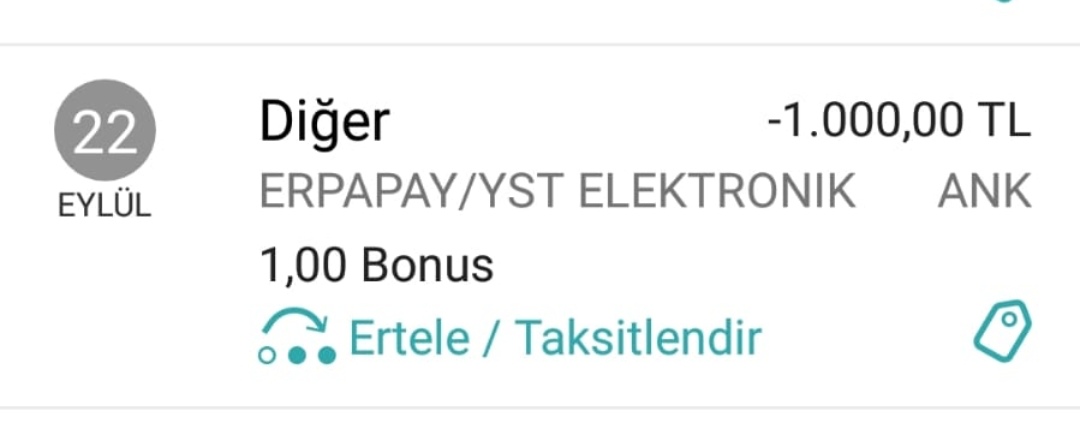Tap the Ertele / Taksitlendir link
This screenshot has height=423, width=1080.
553,338
